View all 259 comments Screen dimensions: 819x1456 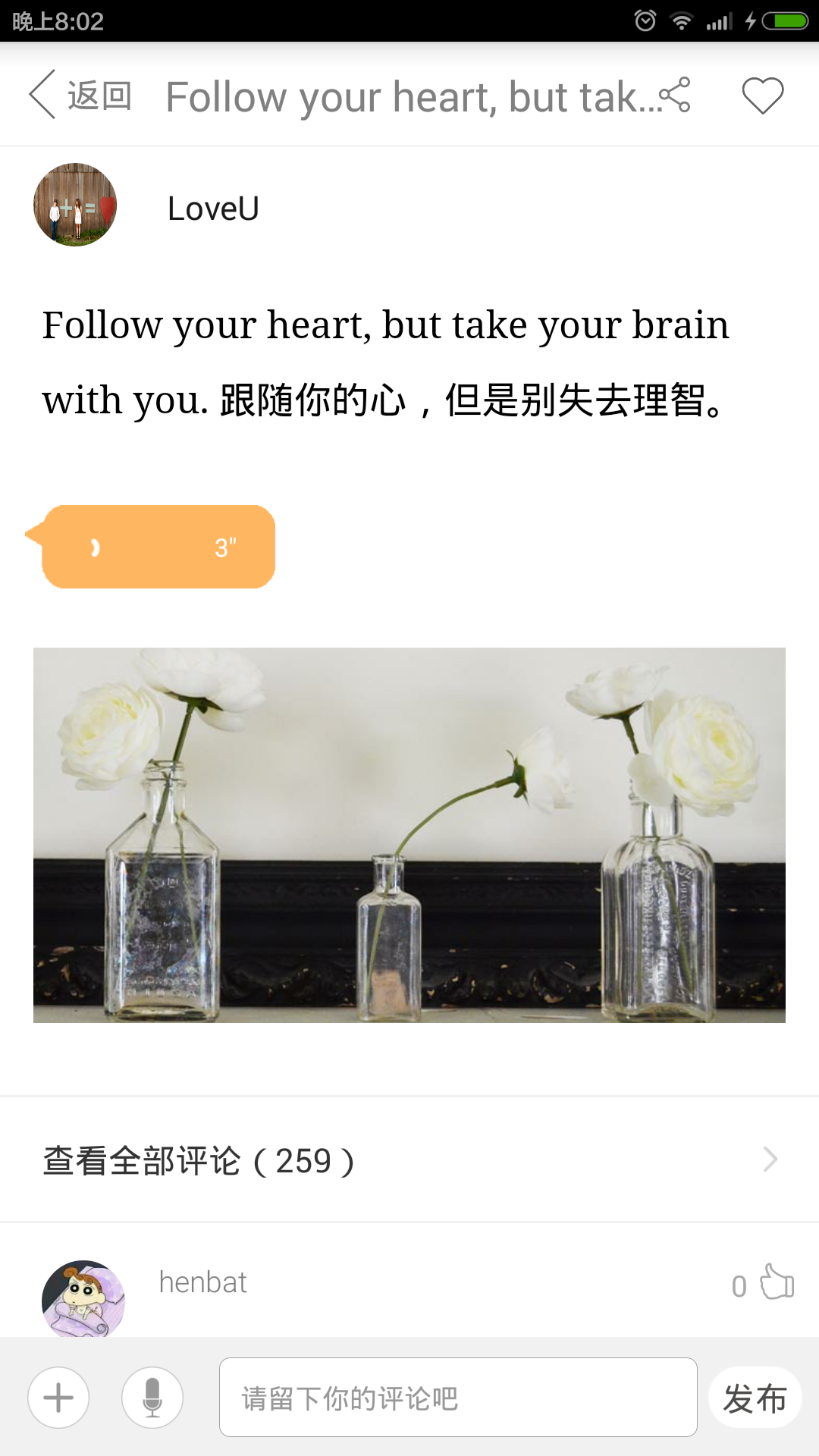[x=409, y=1160]
